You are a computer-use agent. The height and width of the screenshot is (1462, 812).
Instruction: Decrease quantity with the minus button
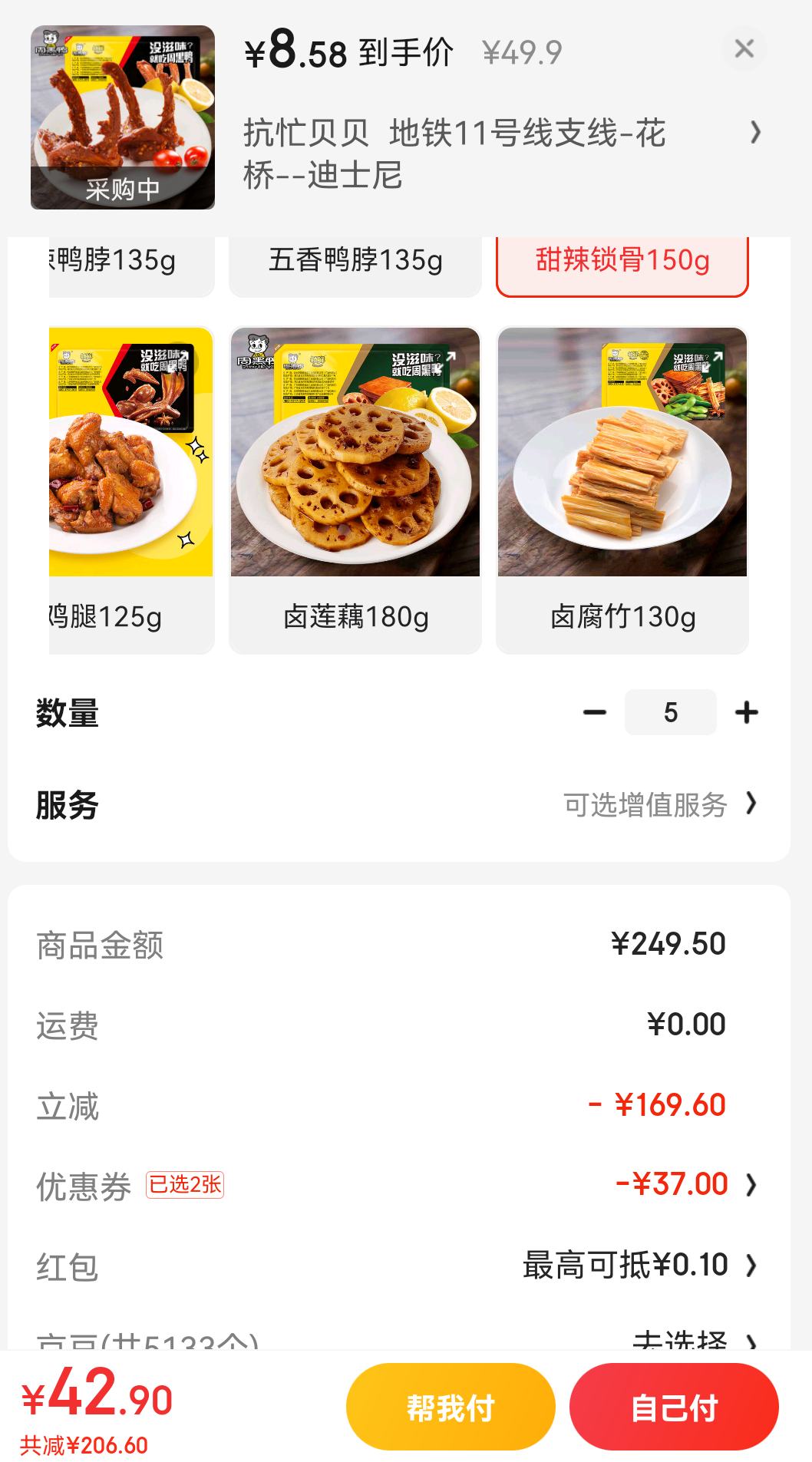tap(594, 712)
